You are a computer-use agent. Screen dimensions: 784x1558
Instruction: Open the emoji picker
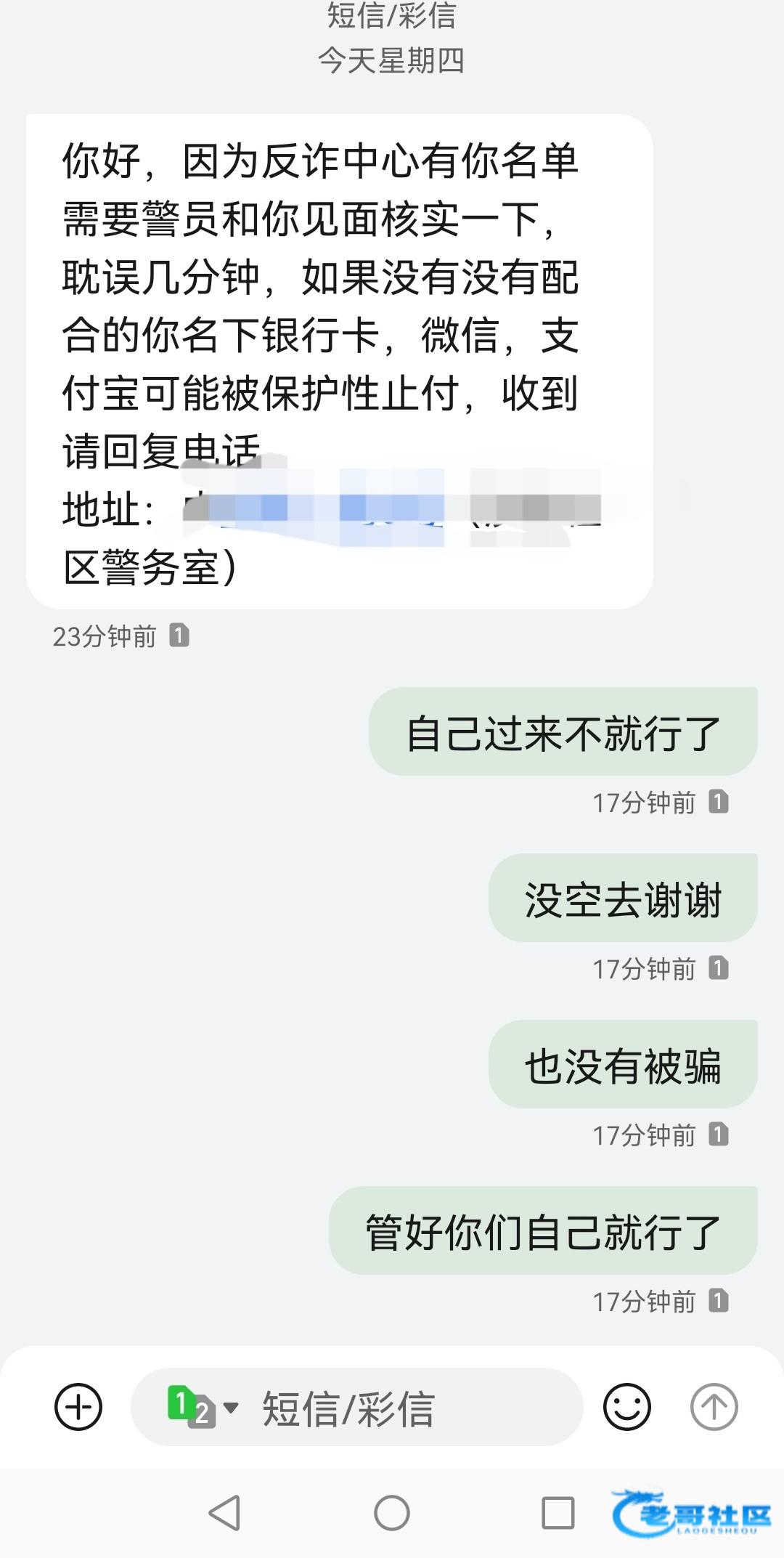coord(626,1407)
